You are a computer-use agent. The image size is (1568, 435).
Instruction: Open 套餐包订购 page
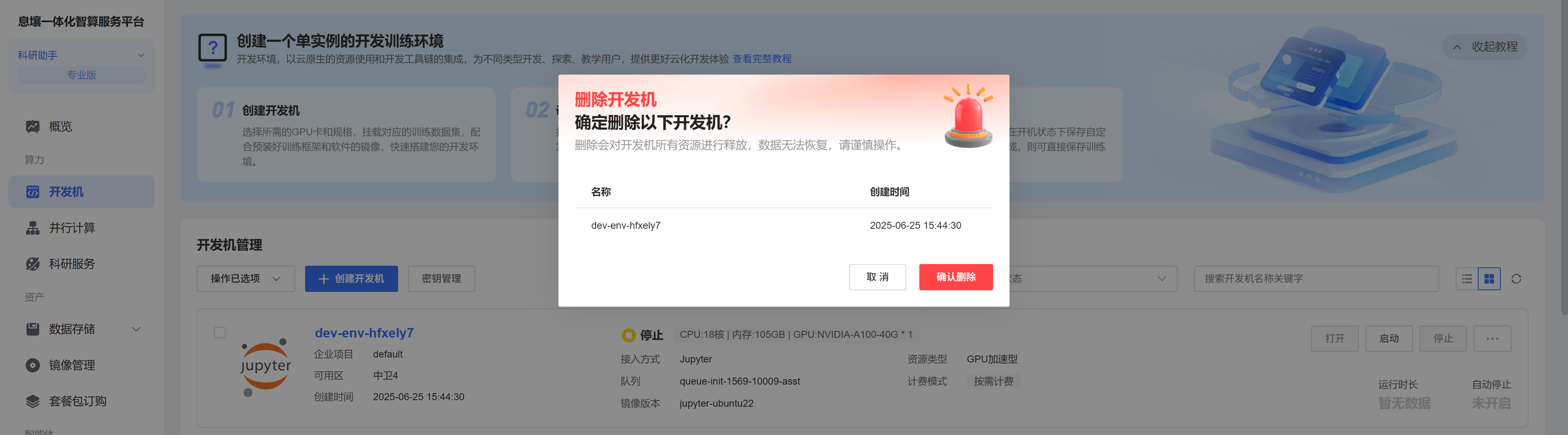click(x=77, y=401)
